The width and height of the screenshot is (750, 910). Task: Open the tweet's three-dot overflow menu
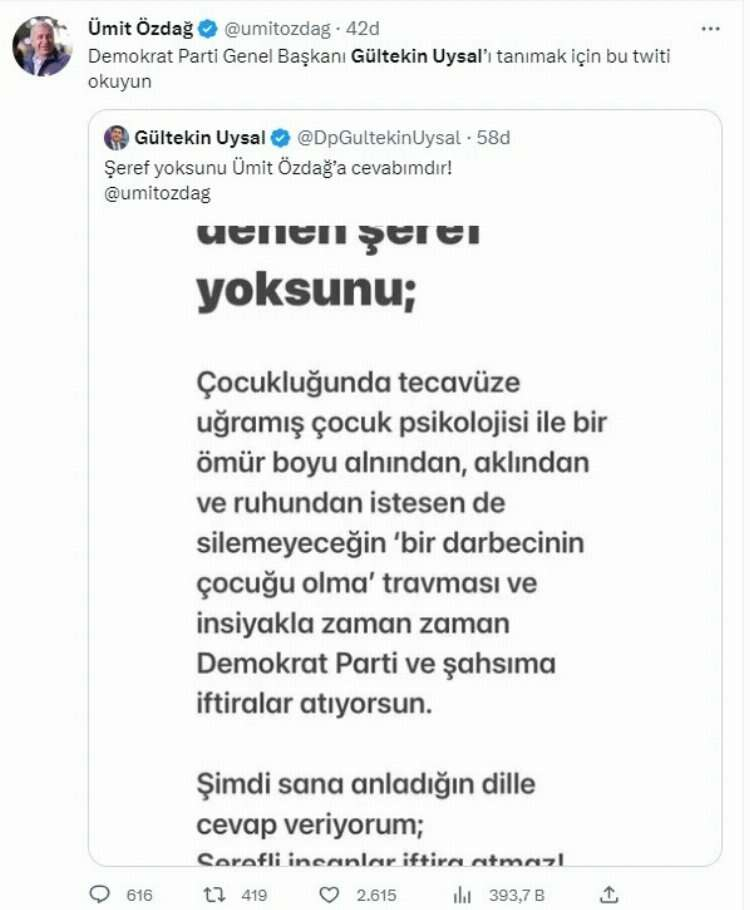point(711,28)
